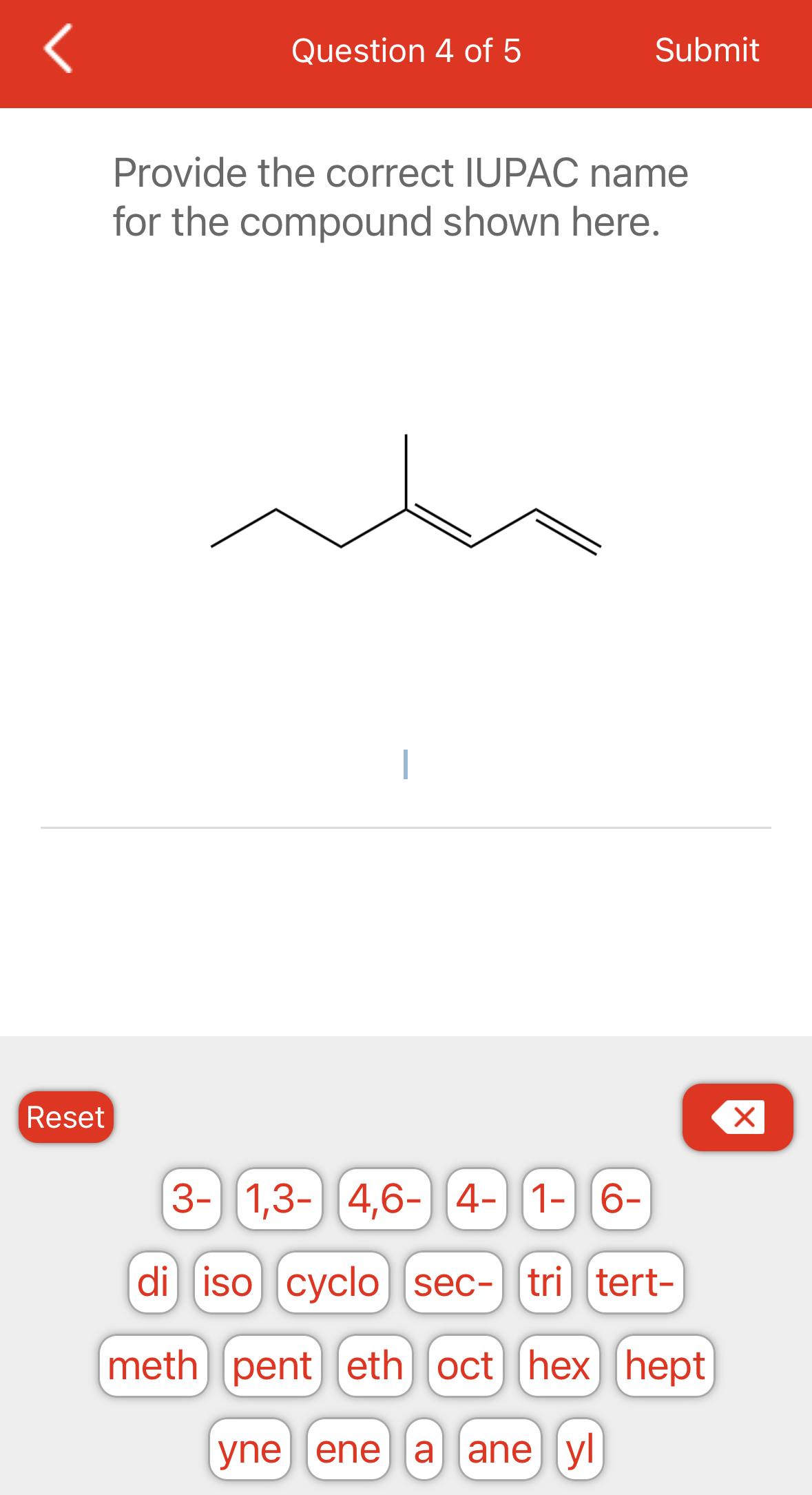The image size is (812, 1495).
Task: Insert the 4,6- locant prefix
Action: click(x=384, y=1199)
